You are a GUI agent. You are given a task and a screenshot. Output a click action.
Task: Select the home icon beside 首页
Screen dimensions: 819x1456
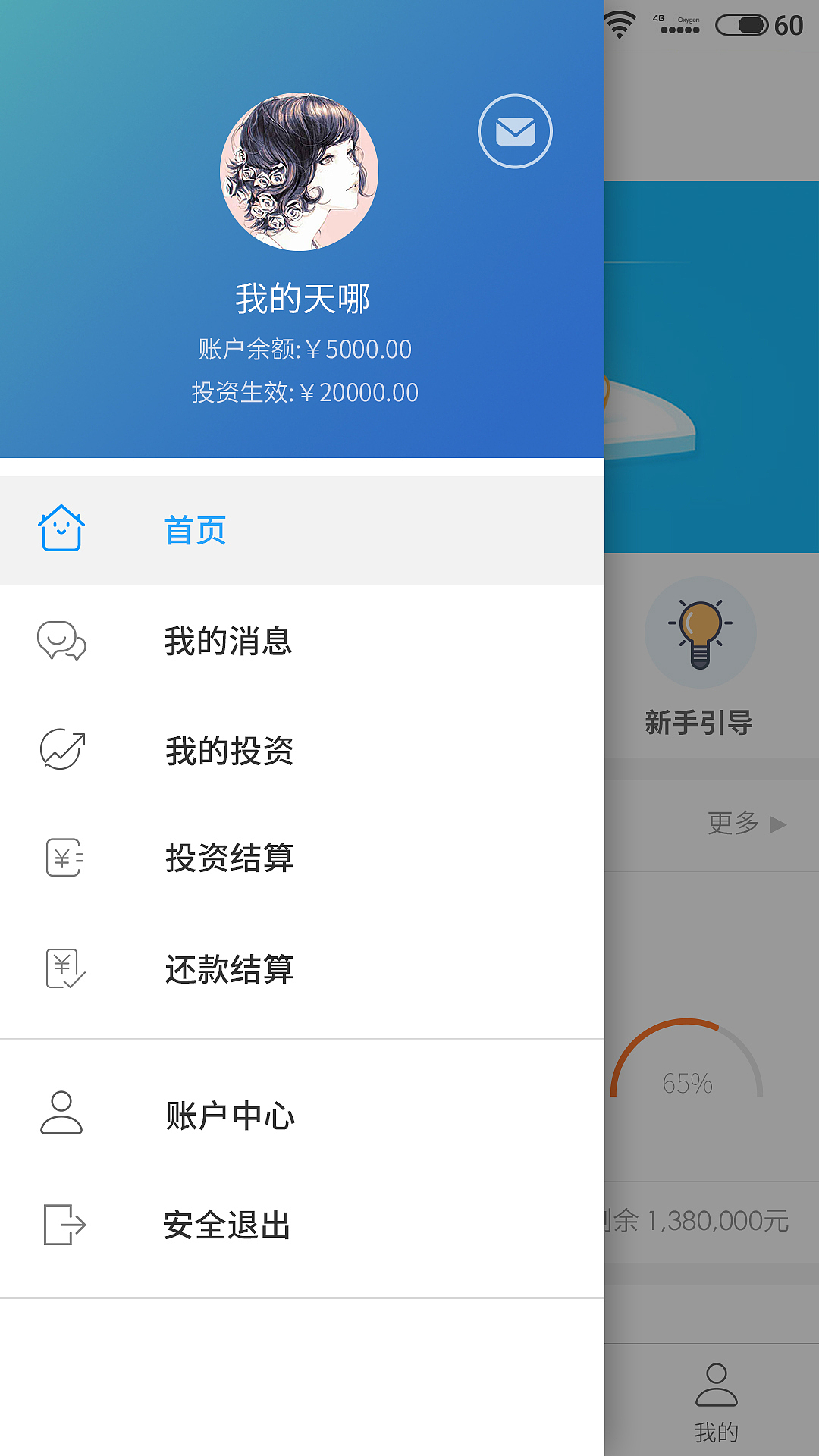(x=62, y=530)
